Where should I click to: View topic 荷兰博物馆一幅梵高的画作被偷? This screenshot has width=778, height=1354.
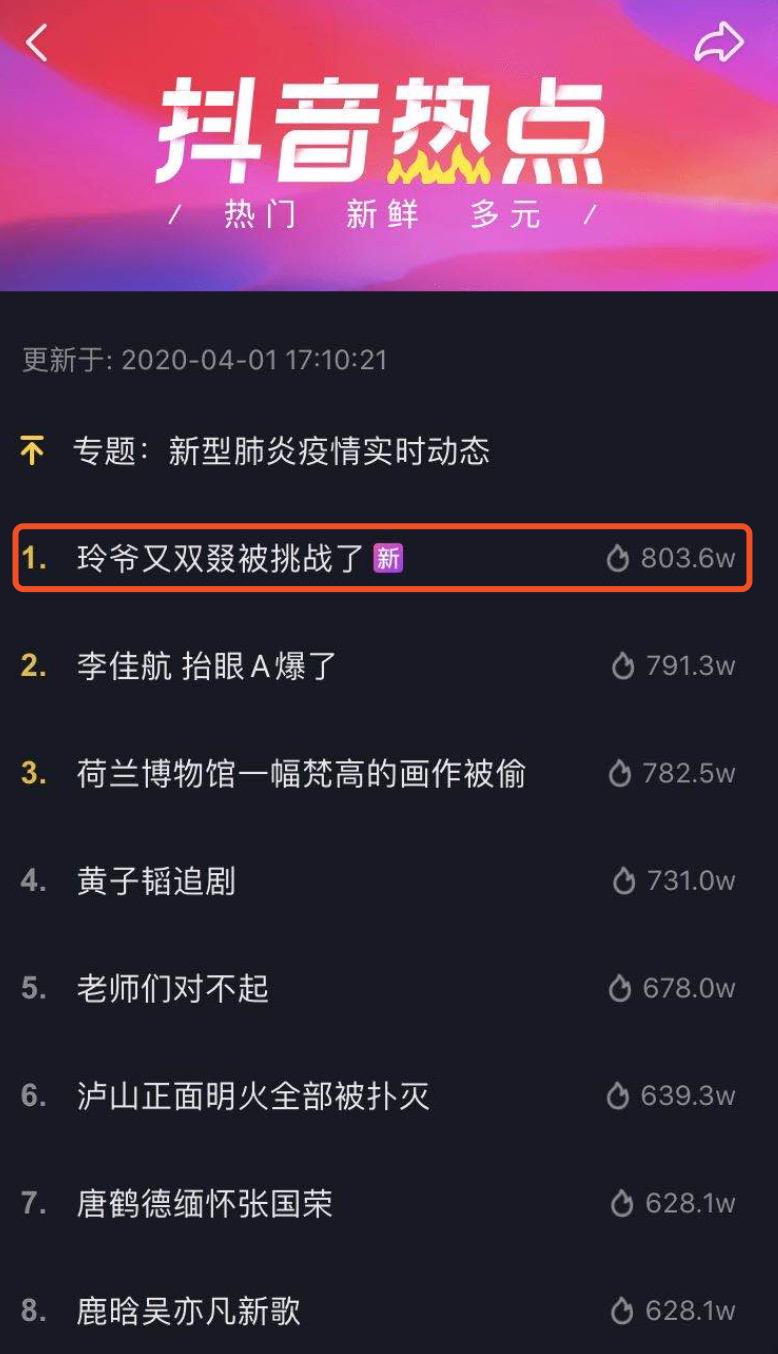click(x=301, y=773)
